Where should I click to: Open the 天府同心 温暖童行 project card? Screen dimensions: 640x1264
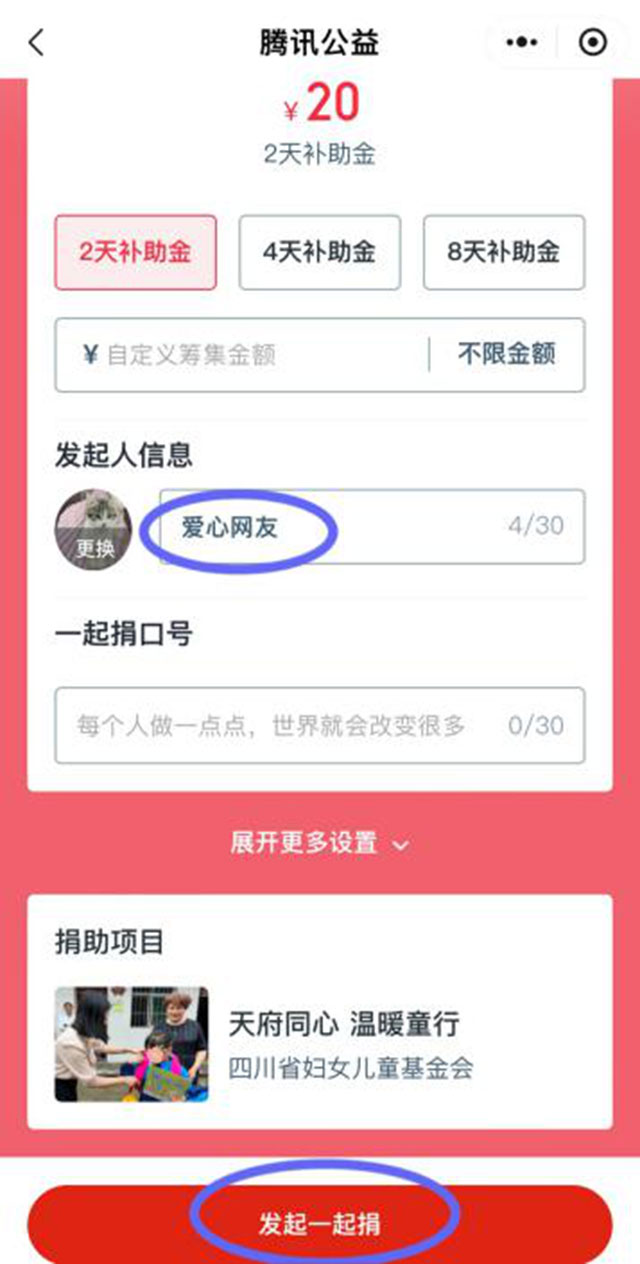tap(319, 1042)
